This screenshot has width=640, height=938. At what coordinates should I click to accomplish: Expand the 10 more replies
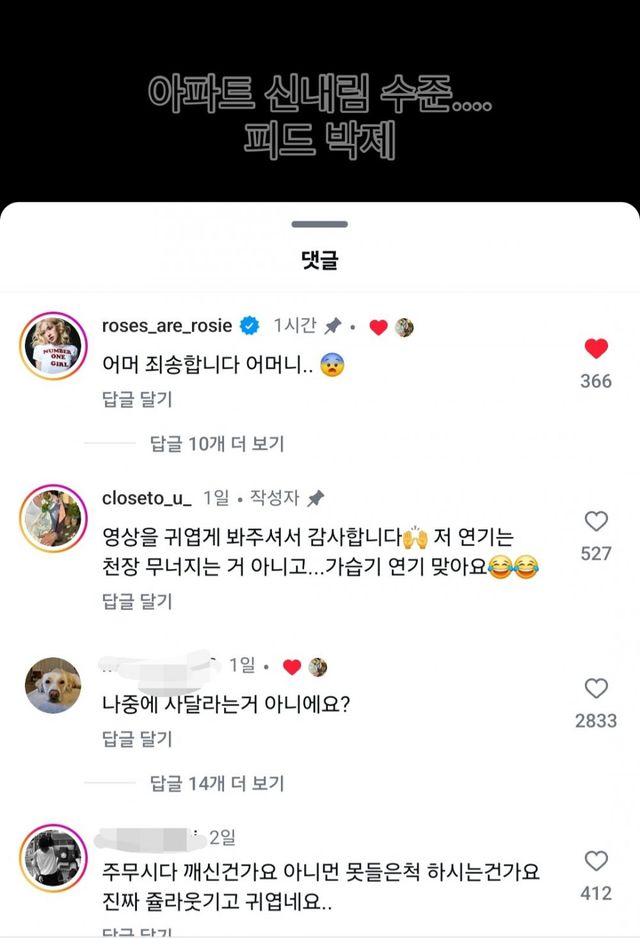[x=217, y=443]
